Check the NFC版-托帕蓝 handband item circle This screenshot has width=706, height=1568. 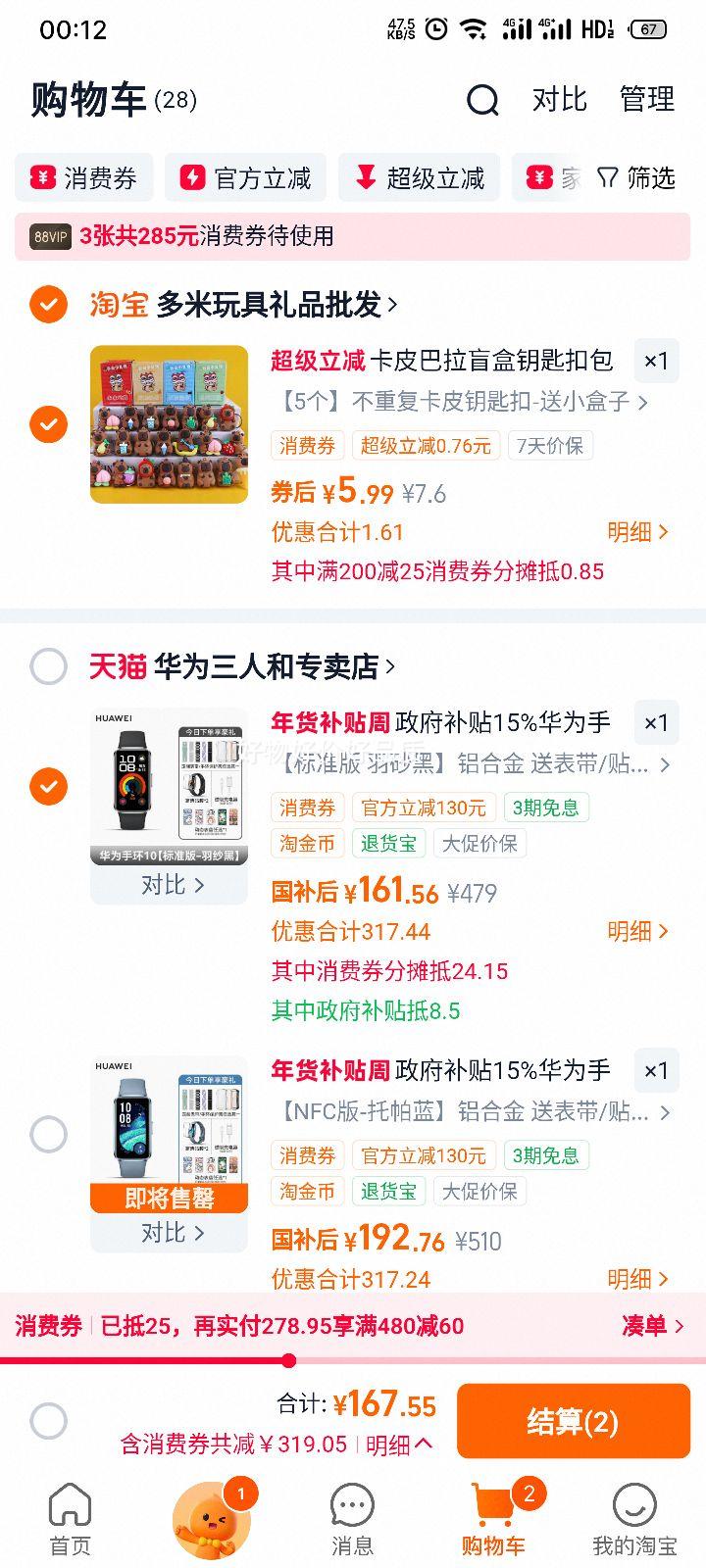pos(47,1132)
